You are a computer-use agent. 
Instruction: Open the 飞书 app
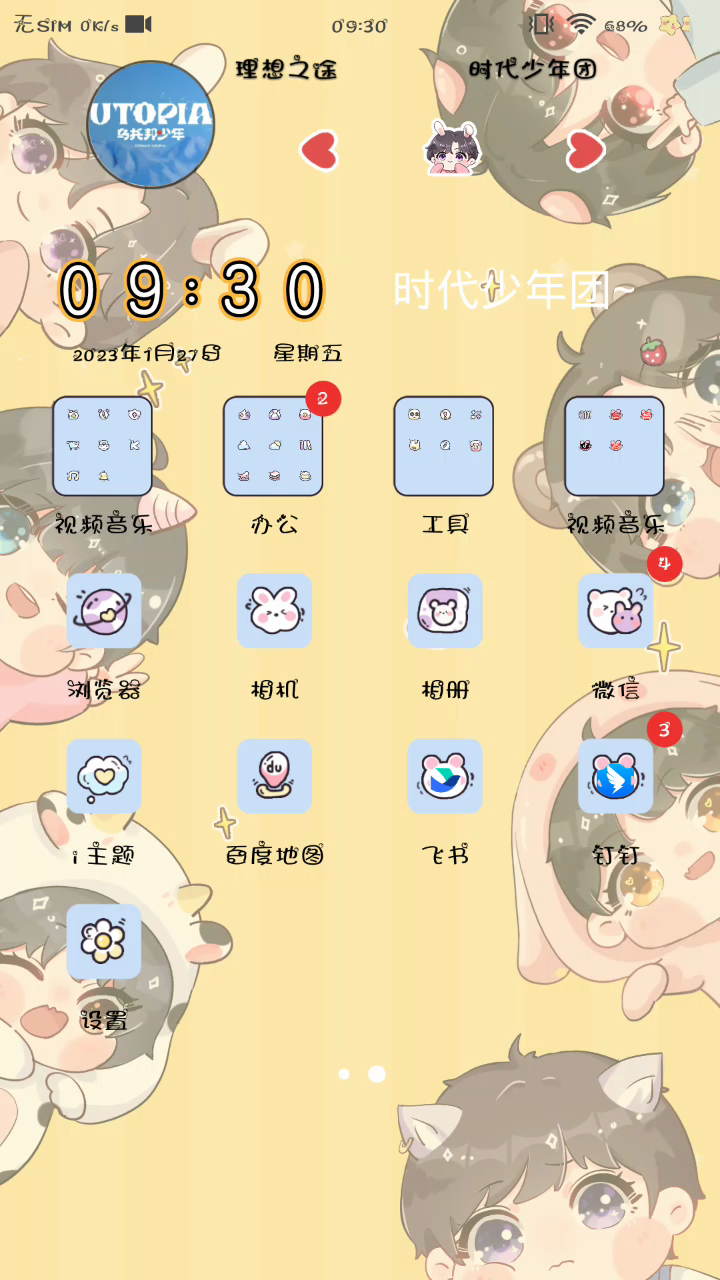click(x=445, y=776)
